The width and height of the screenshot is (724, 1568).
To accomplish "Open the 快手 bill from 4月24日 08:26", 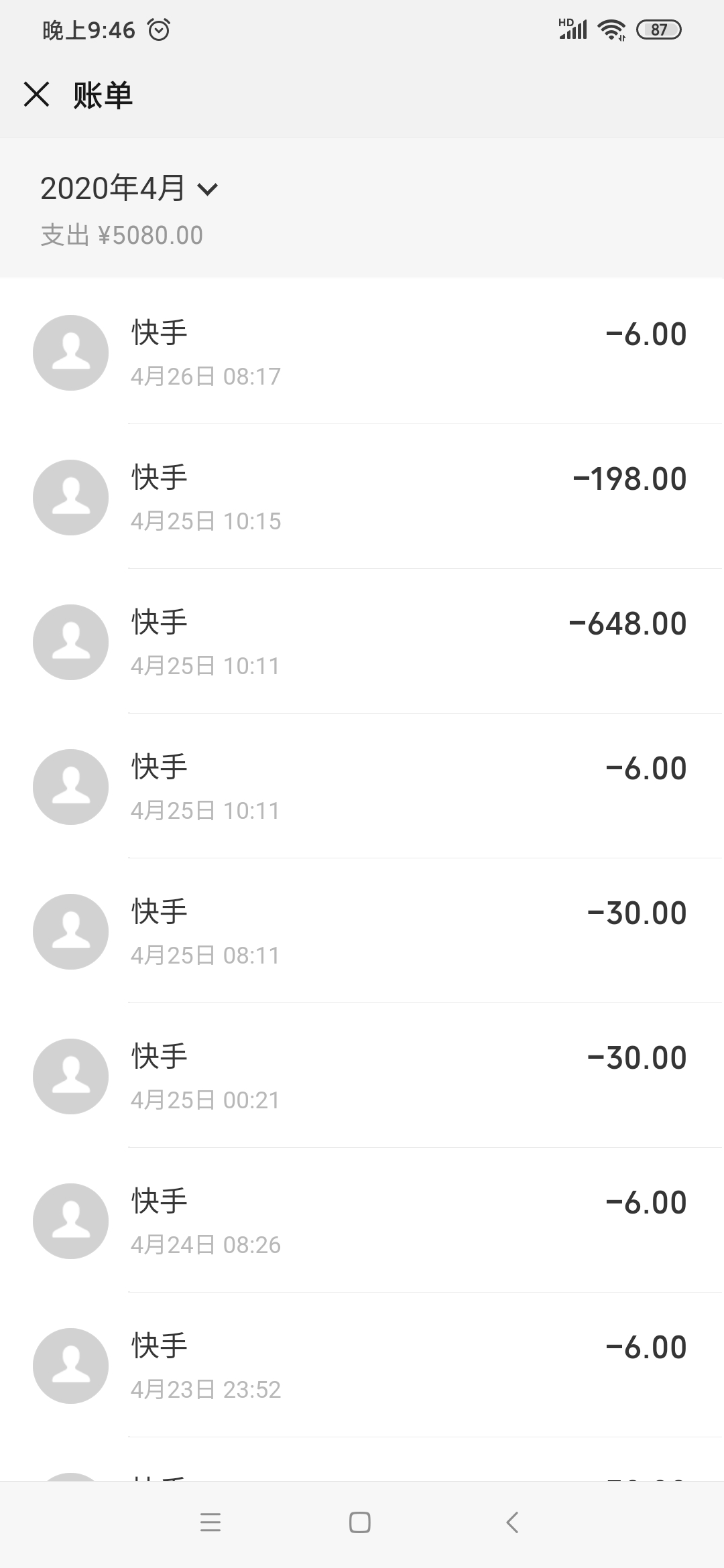I will 362,1220.
